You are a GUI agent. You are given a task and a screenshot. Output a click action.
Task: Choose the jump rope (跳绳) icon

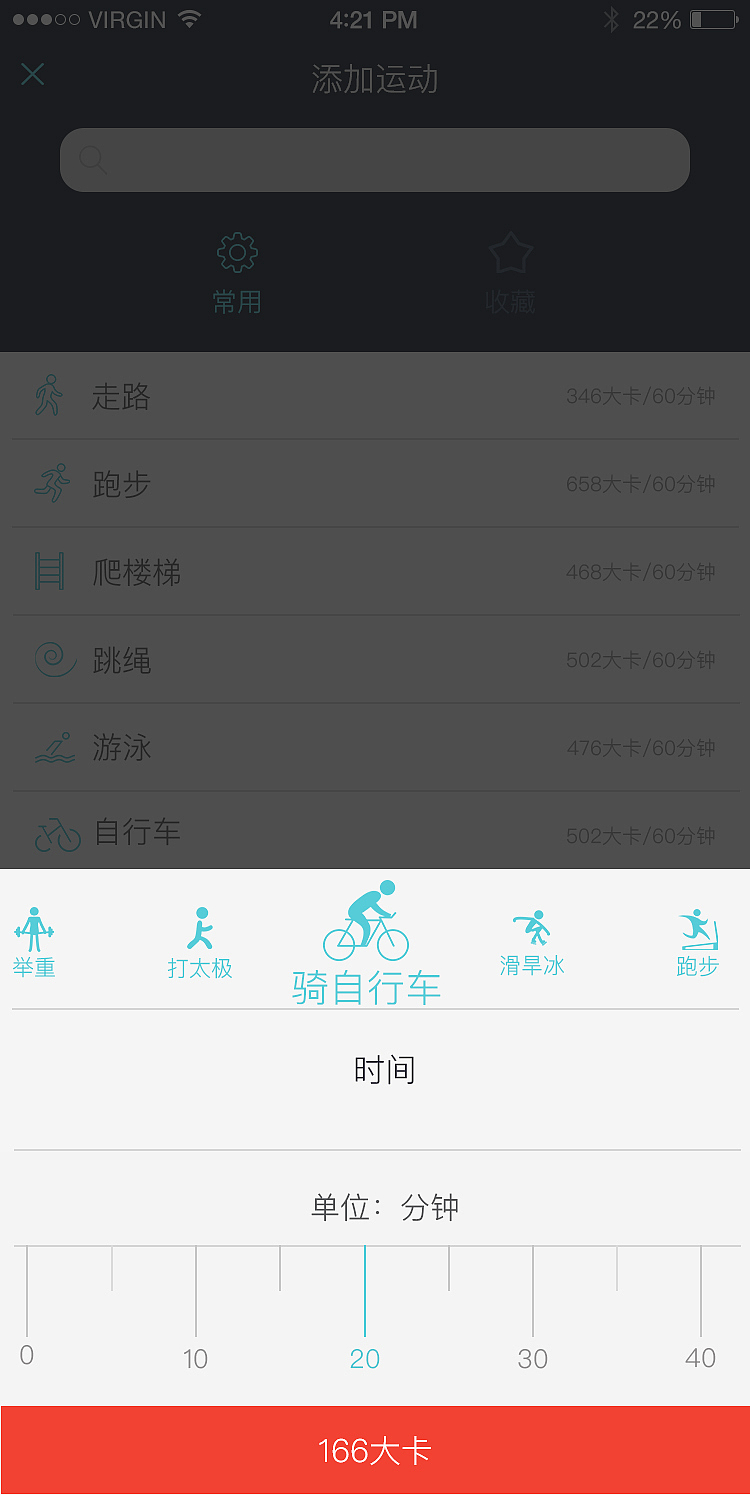(x=50, y=659)
